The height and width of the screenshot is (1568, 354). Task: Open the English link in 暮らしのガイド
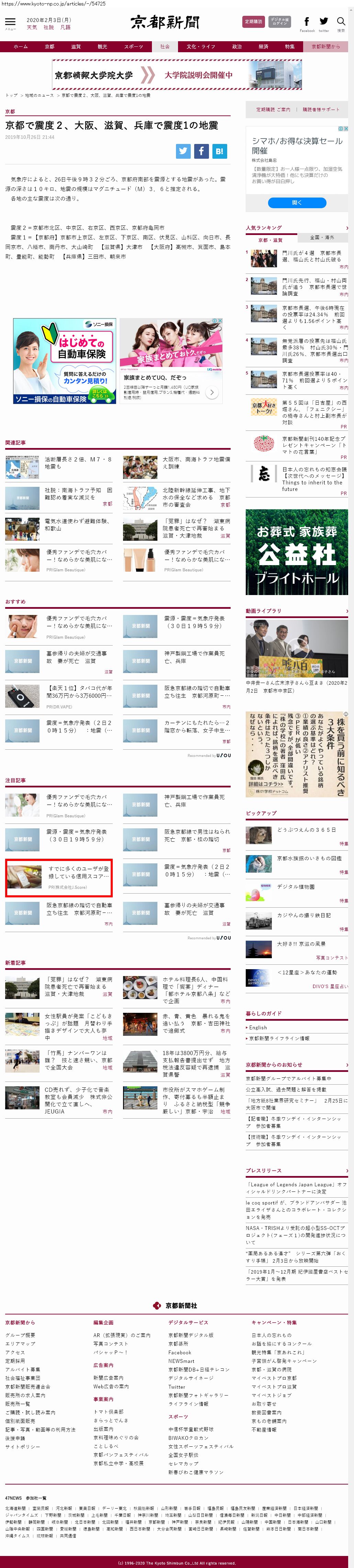coord(258,1028)
